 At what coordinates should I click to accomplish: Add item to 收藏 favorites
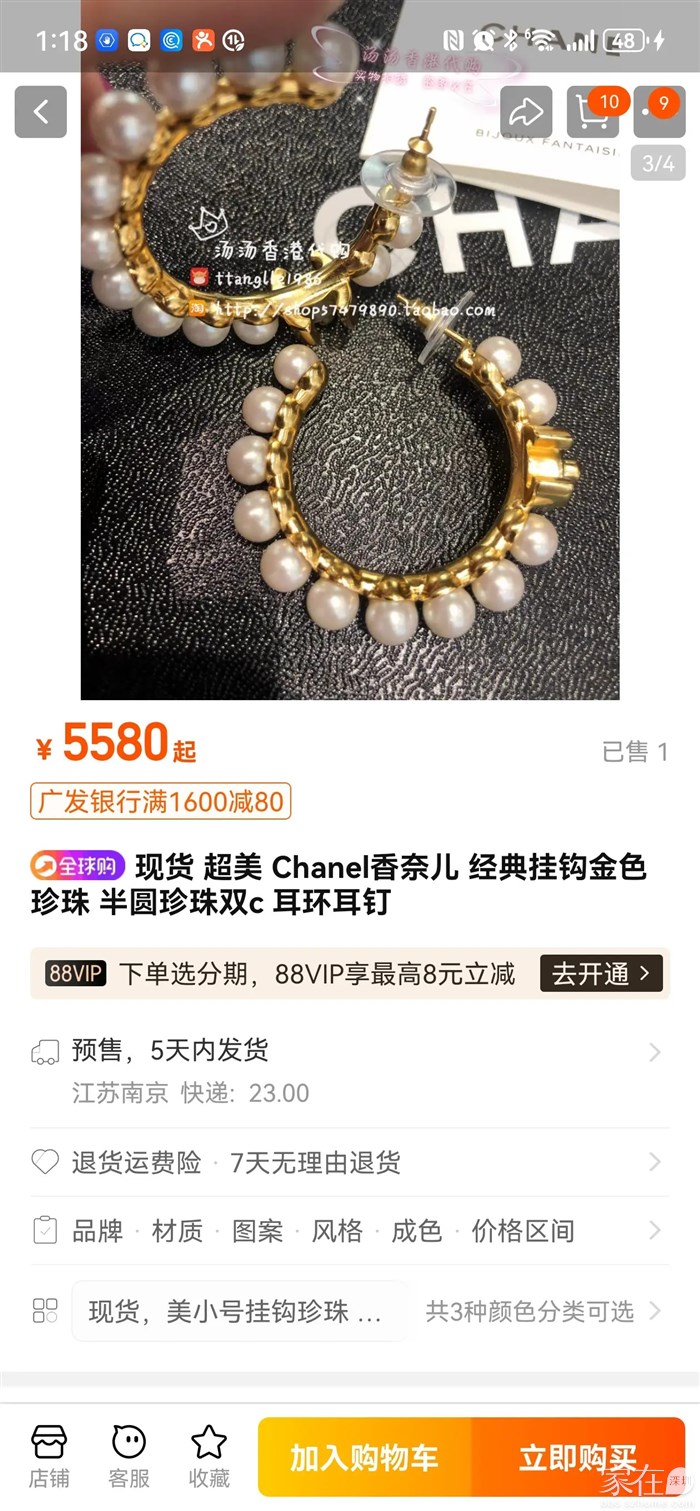[x=209, y=1455]
